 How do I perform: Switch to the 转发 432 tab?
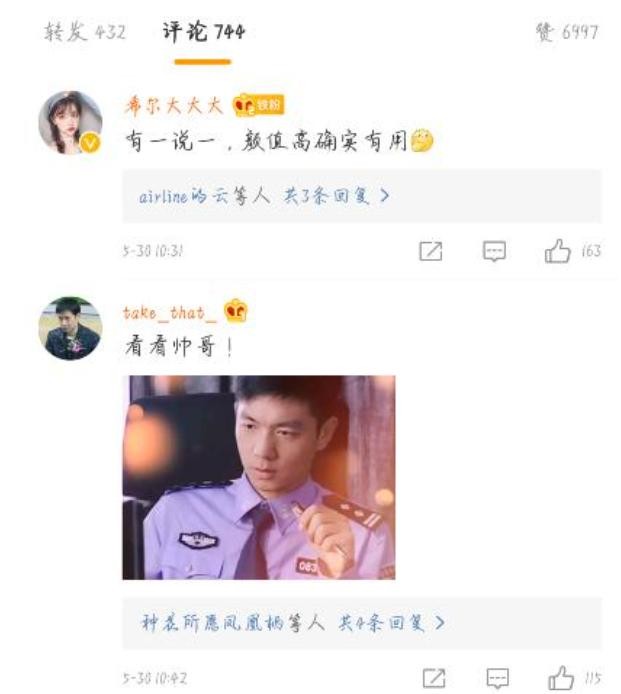pos(85,32)
